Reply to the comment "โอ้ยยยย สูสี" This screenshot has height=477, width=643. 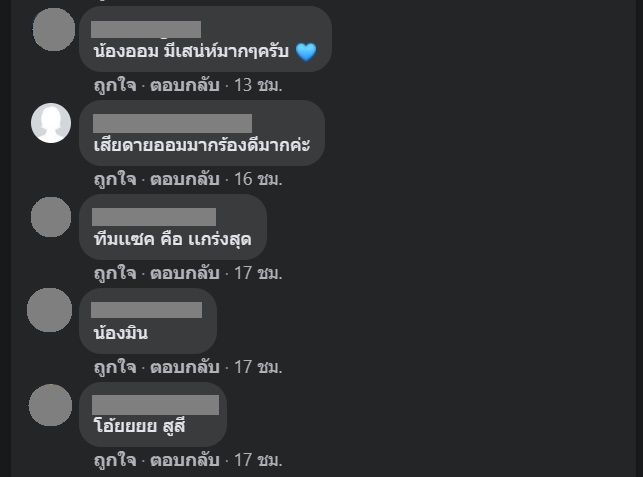click(185, 461)
